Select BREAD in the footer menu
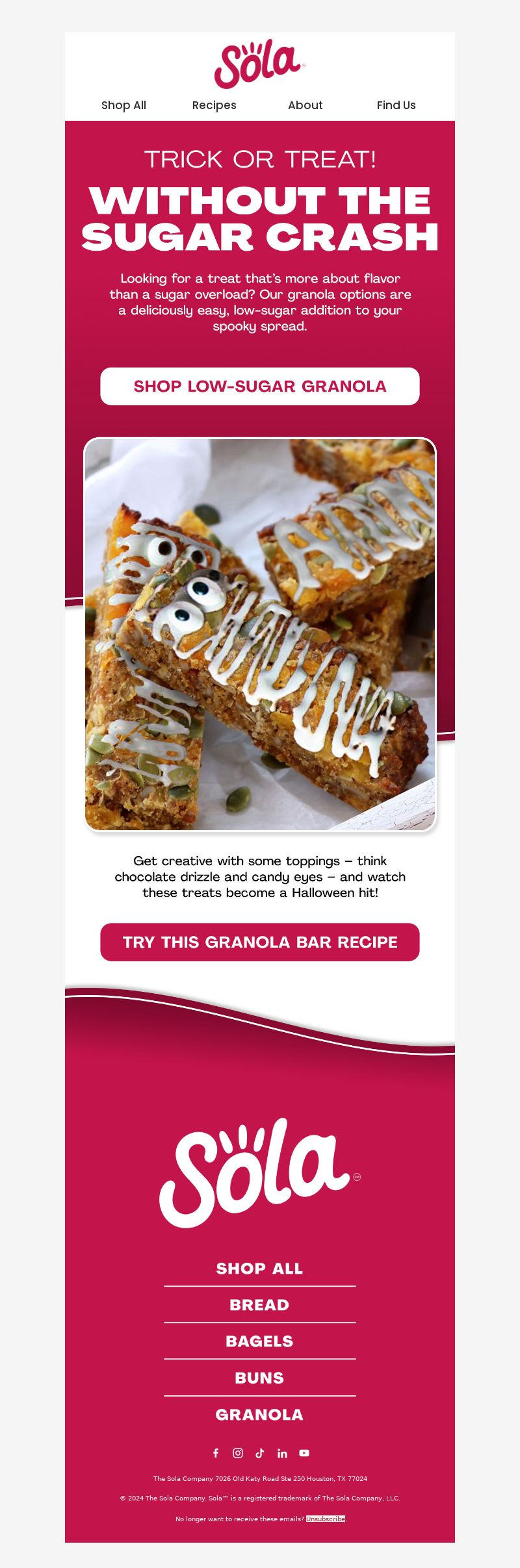 pyautogui.click(x=259, y=1305)
